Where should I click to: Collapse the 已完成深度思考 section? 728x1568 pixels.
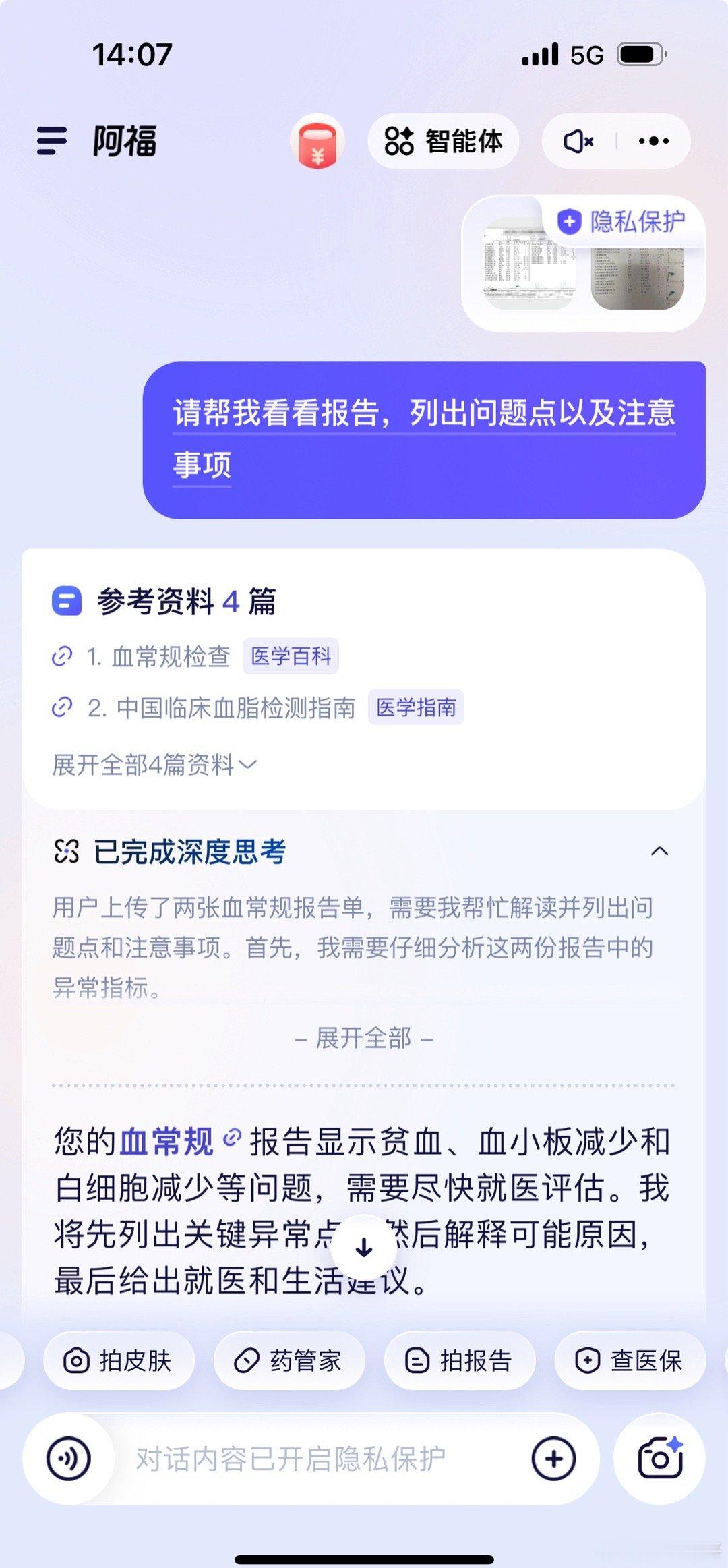(659, 852)
